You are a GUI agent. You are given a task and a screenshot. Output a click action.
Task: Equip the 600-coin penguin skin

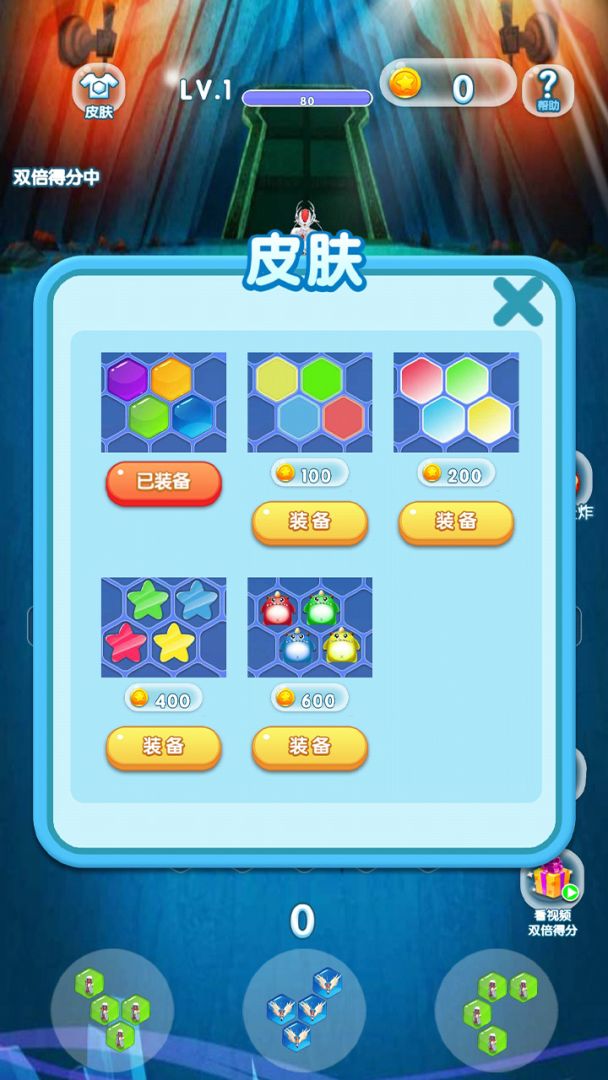pyautogui.click(x=309, y=747)
